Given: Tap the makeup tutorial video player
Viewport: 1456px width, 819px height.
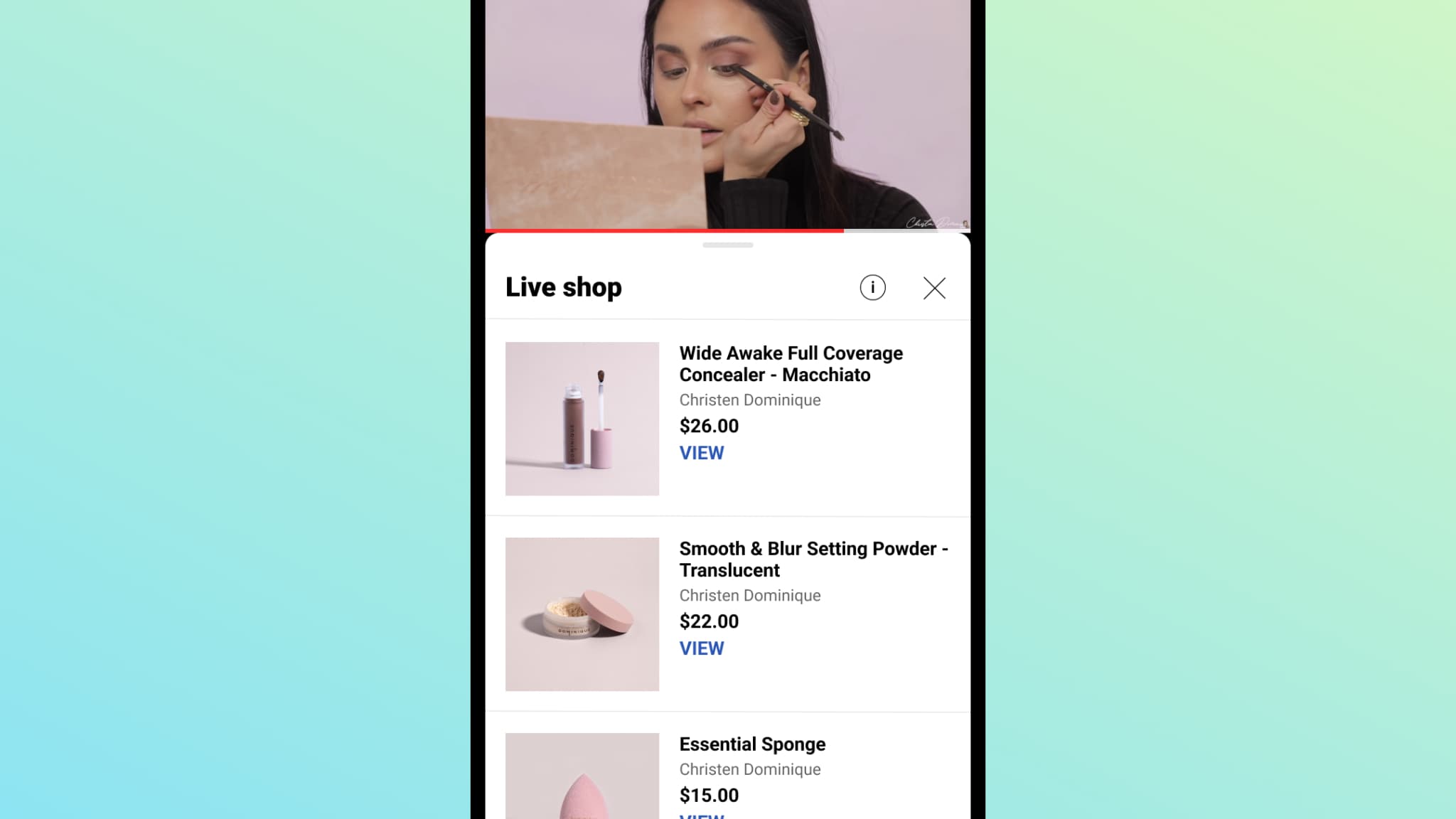Looking at the screenshot, I should [727, 114].
